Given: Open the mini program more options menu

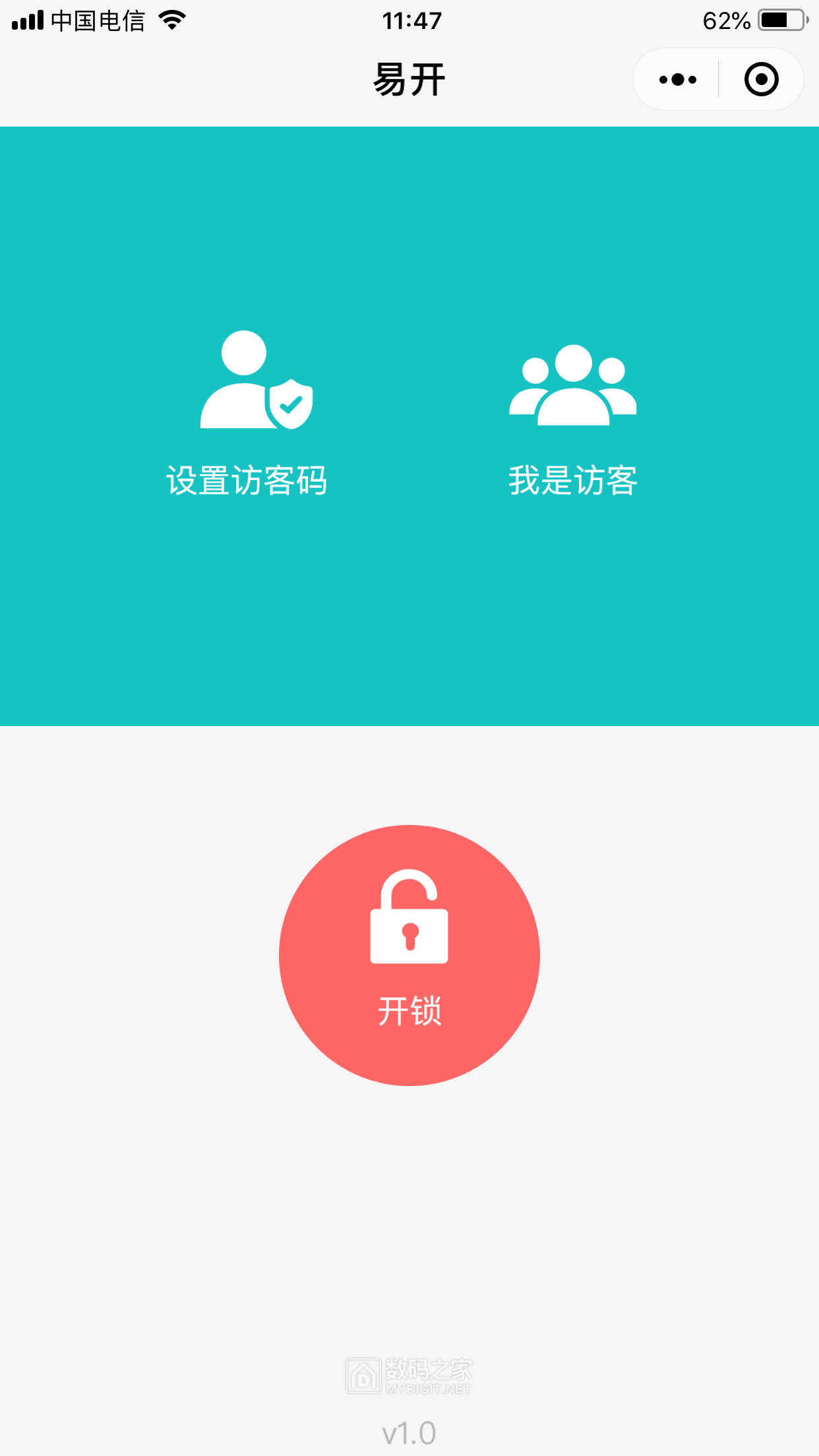Looking at the screenshot, I should click(677, 80).
